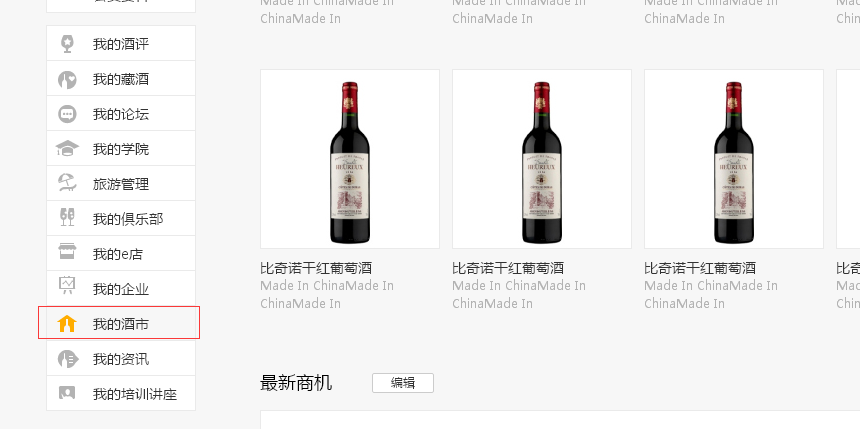The width and height of the screenshot is (860, 429).
Task: Go to 我的培训讲座
Action: point(134,394)
